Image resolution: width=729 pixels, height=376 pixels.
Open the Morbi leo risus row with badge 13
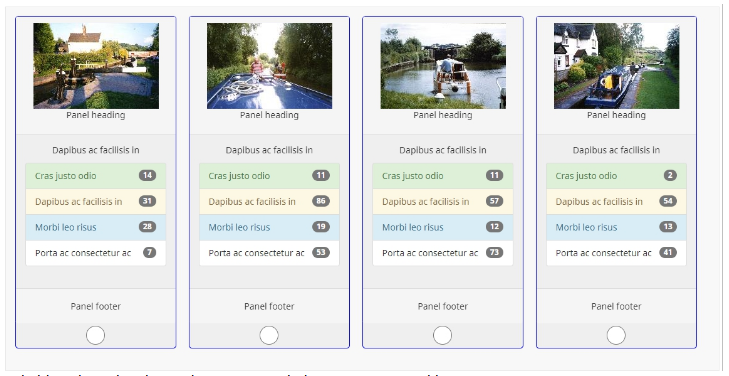pos(616,227)
